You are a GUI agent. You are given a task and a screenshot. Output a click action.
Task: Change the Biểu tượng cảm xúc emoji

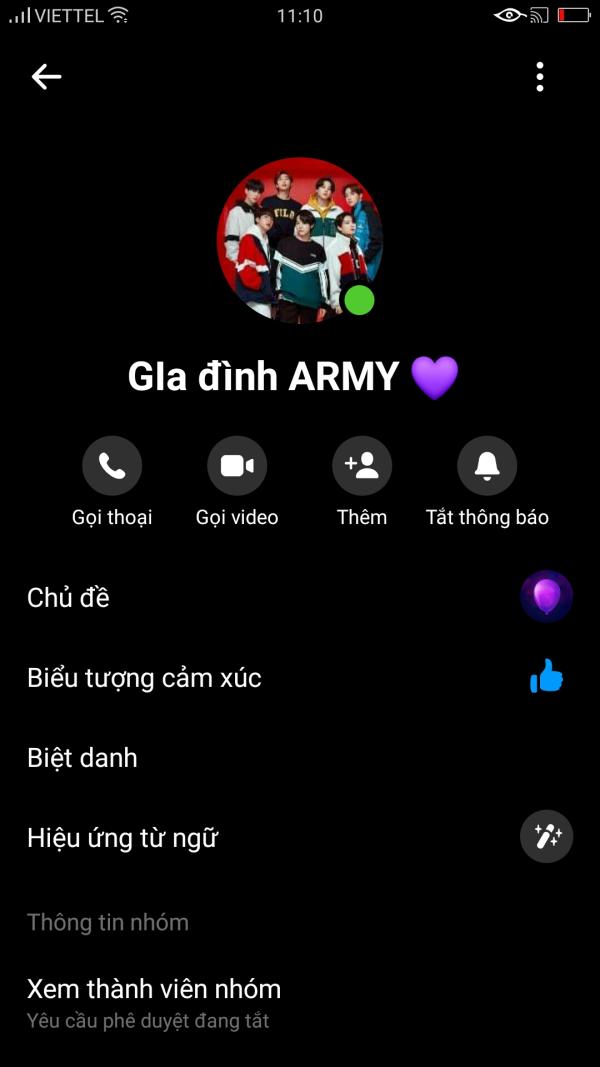[300, 678]
